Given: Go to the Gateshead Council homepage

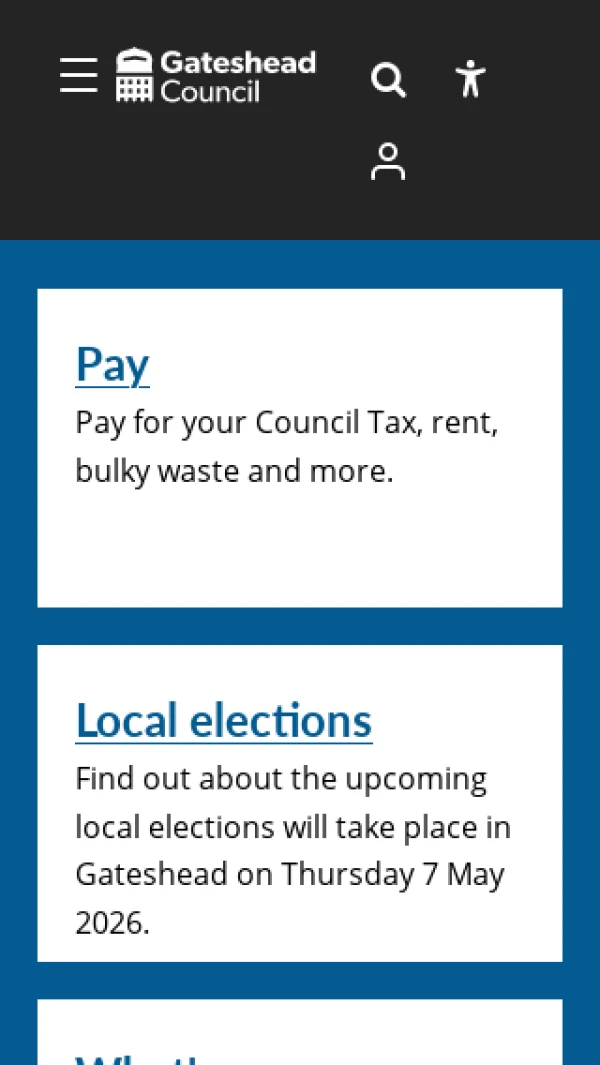Looking at the screenshot, I should tap(216, 76).
